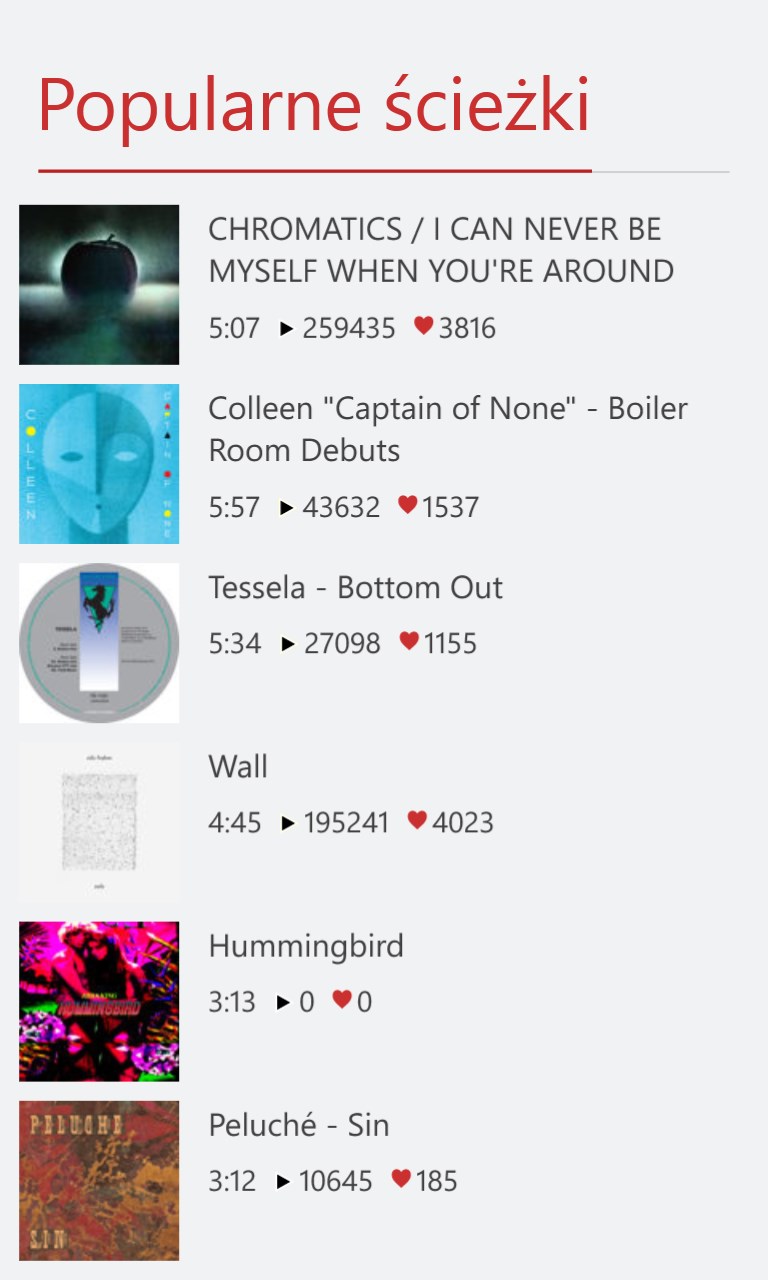Select the Colleen "Captain of None" track

(x=447, y=429)
